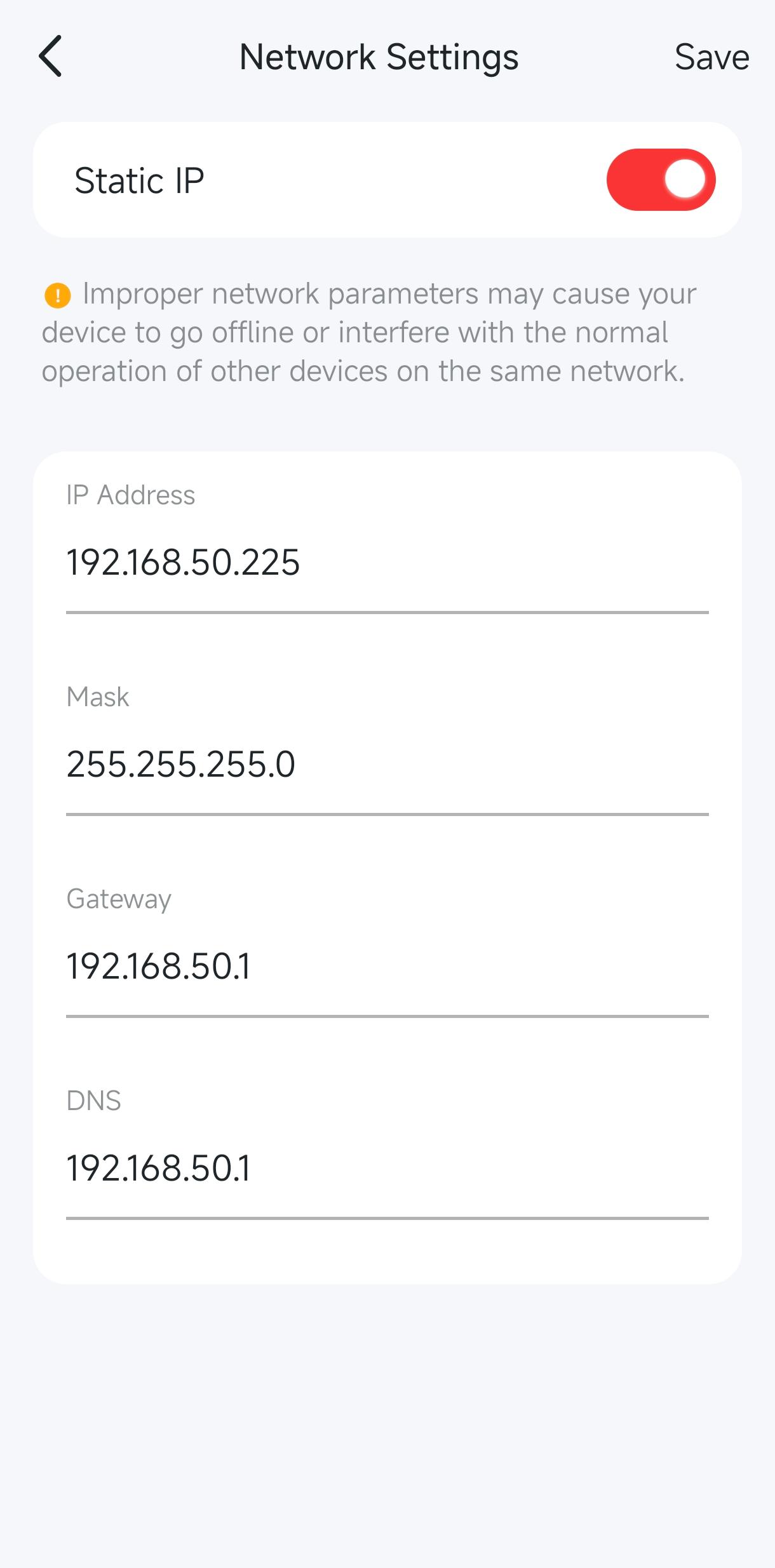Tap the Static IP row label

click(x=140, y=180)
